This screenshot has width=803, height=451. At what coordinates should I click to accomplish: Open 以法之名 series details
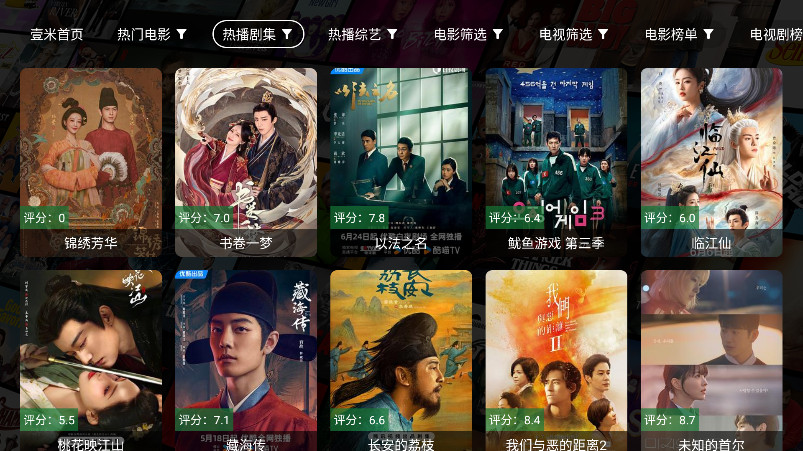click(401, 162)
